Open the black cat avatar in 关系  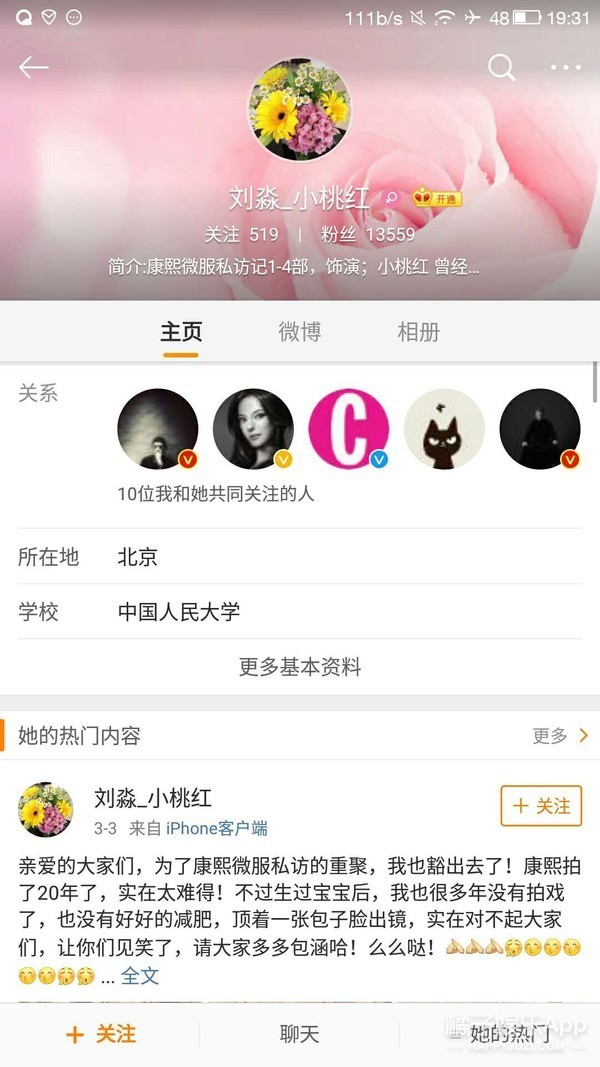(x=444, y=429)
